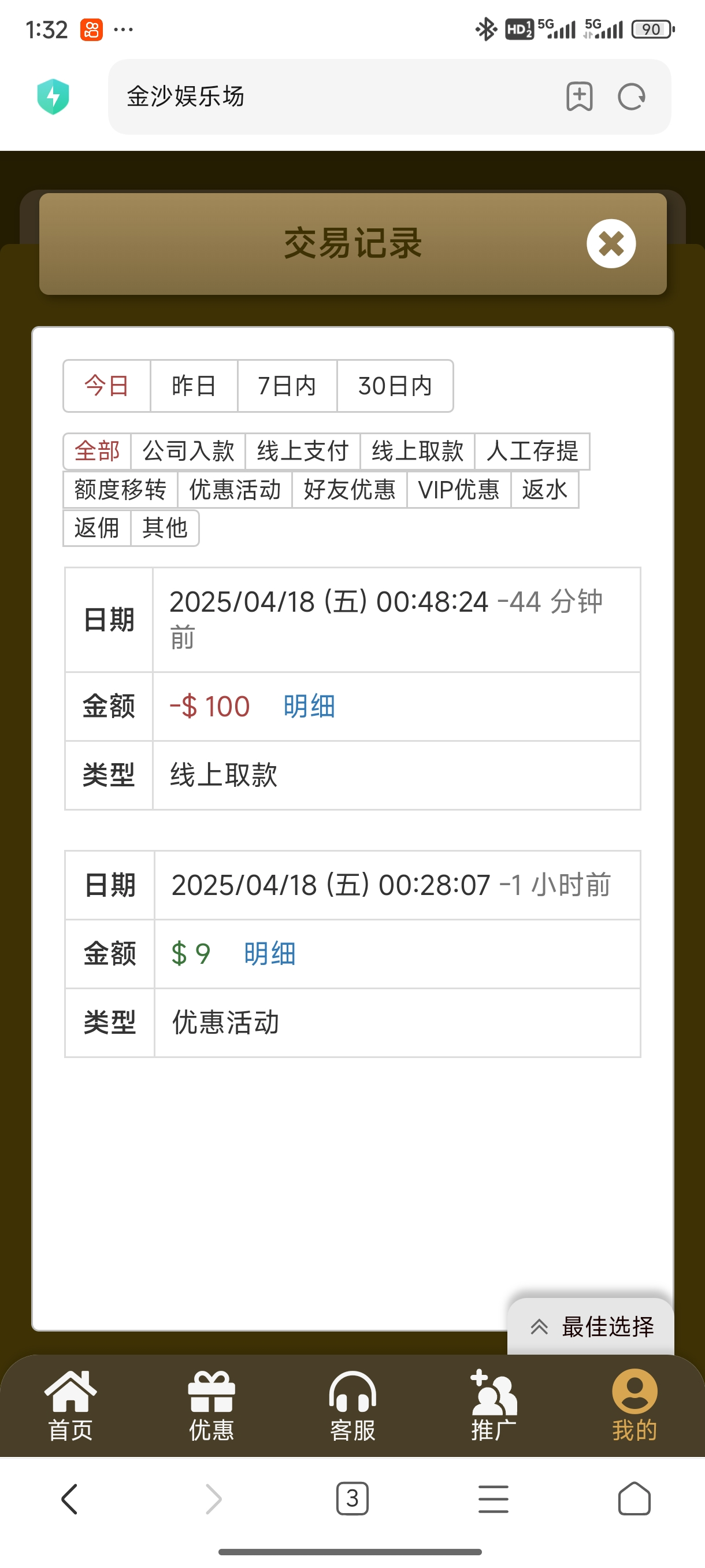Viewport: 705px width, 1568px height.
Task: Select the 人工存提 filter
Action: click(x=532, y=451)
